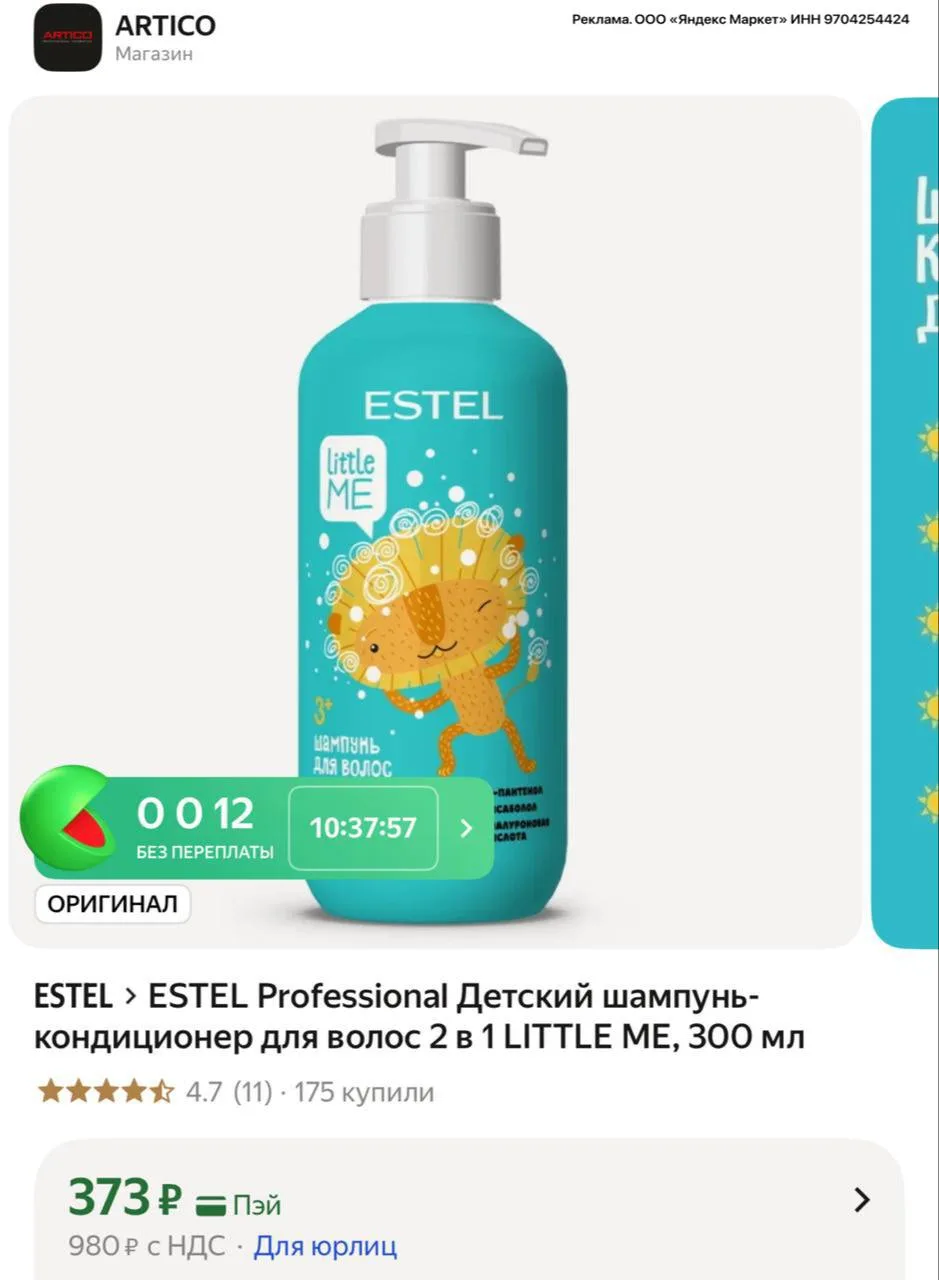This screenshot has height=1280, width=939.
Task: Open the ESTEL brand link
Action: pyautogui.click(x=73, y=997)
